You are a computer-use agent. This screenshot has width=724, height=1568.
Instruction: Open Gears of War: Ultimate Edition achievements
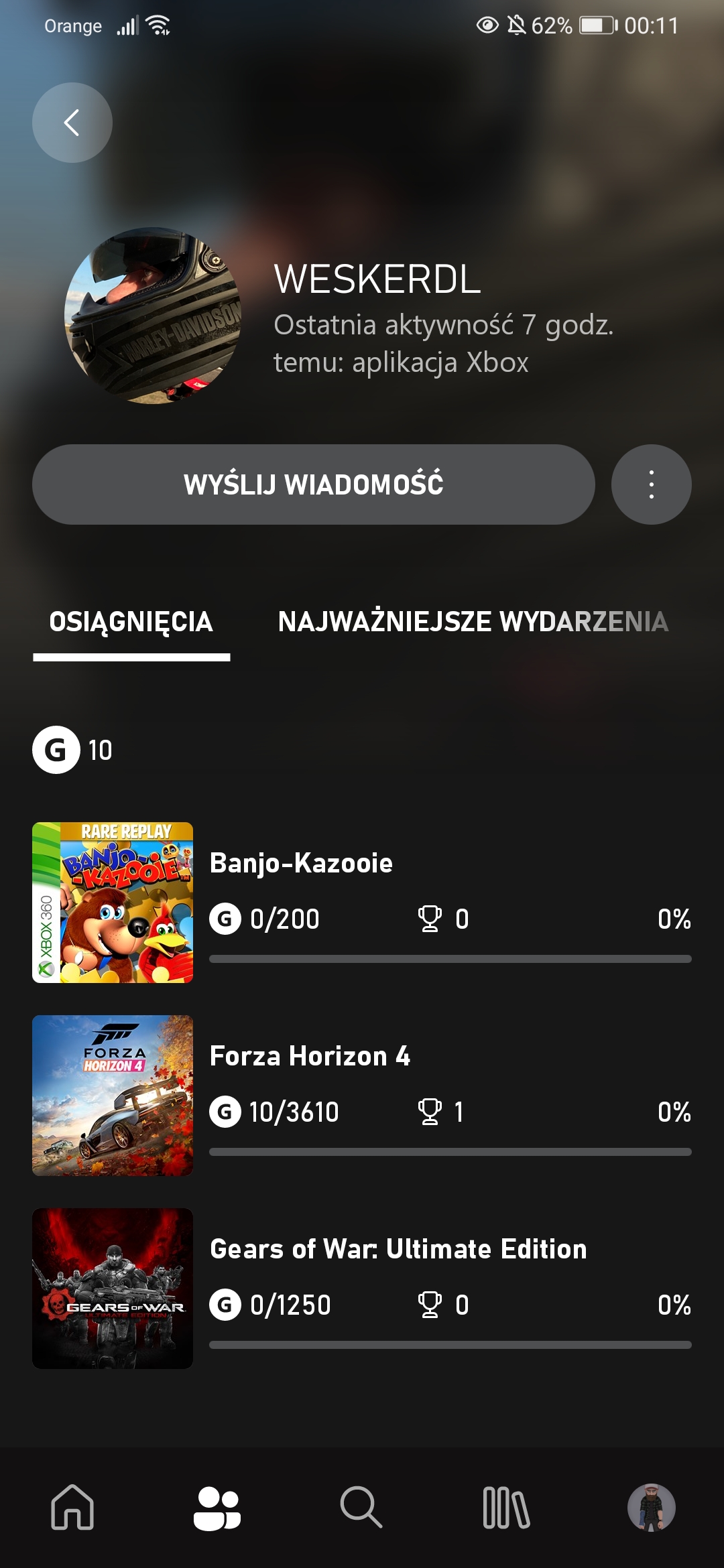pos(362,1289)
